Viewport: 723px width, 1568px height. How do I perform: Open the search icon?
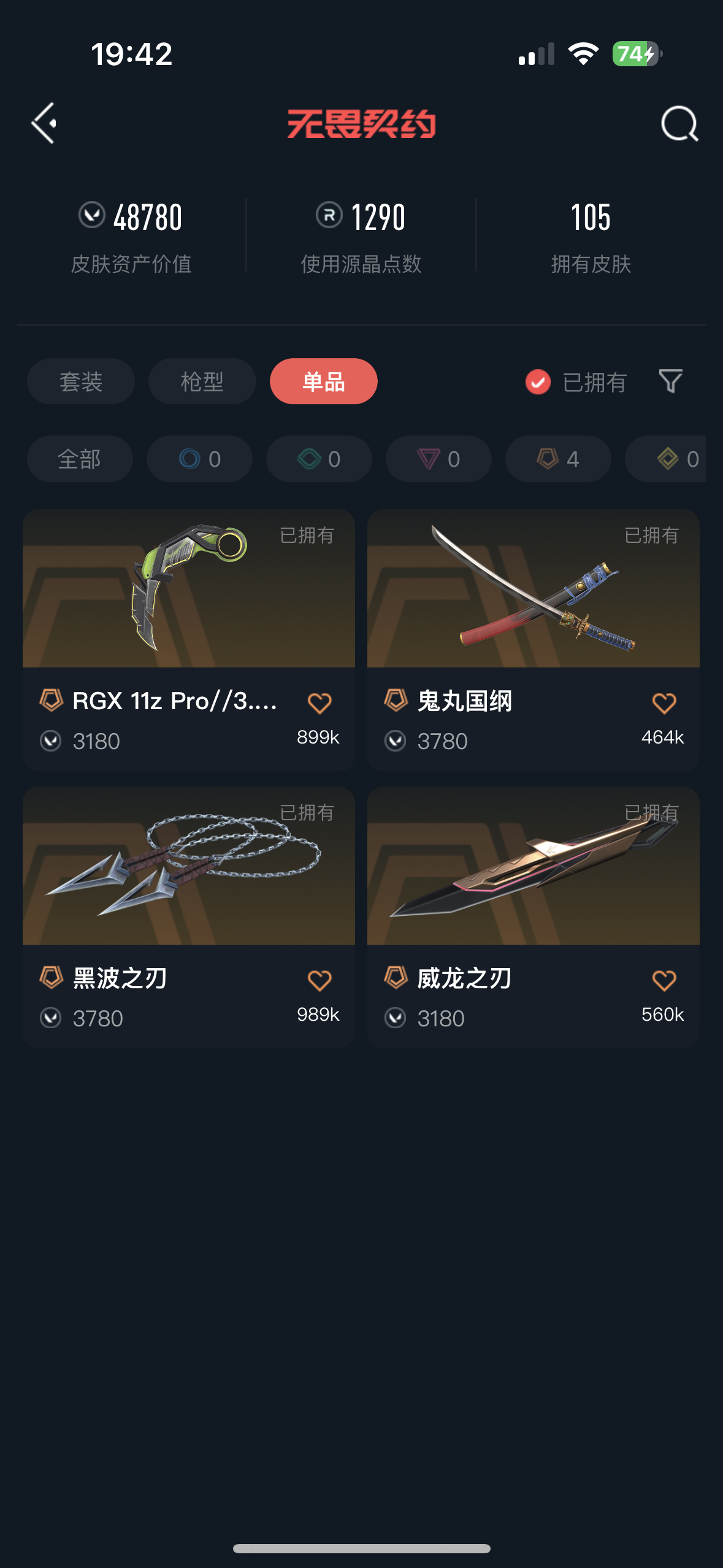pyautogui.click(x=679, y=125)
